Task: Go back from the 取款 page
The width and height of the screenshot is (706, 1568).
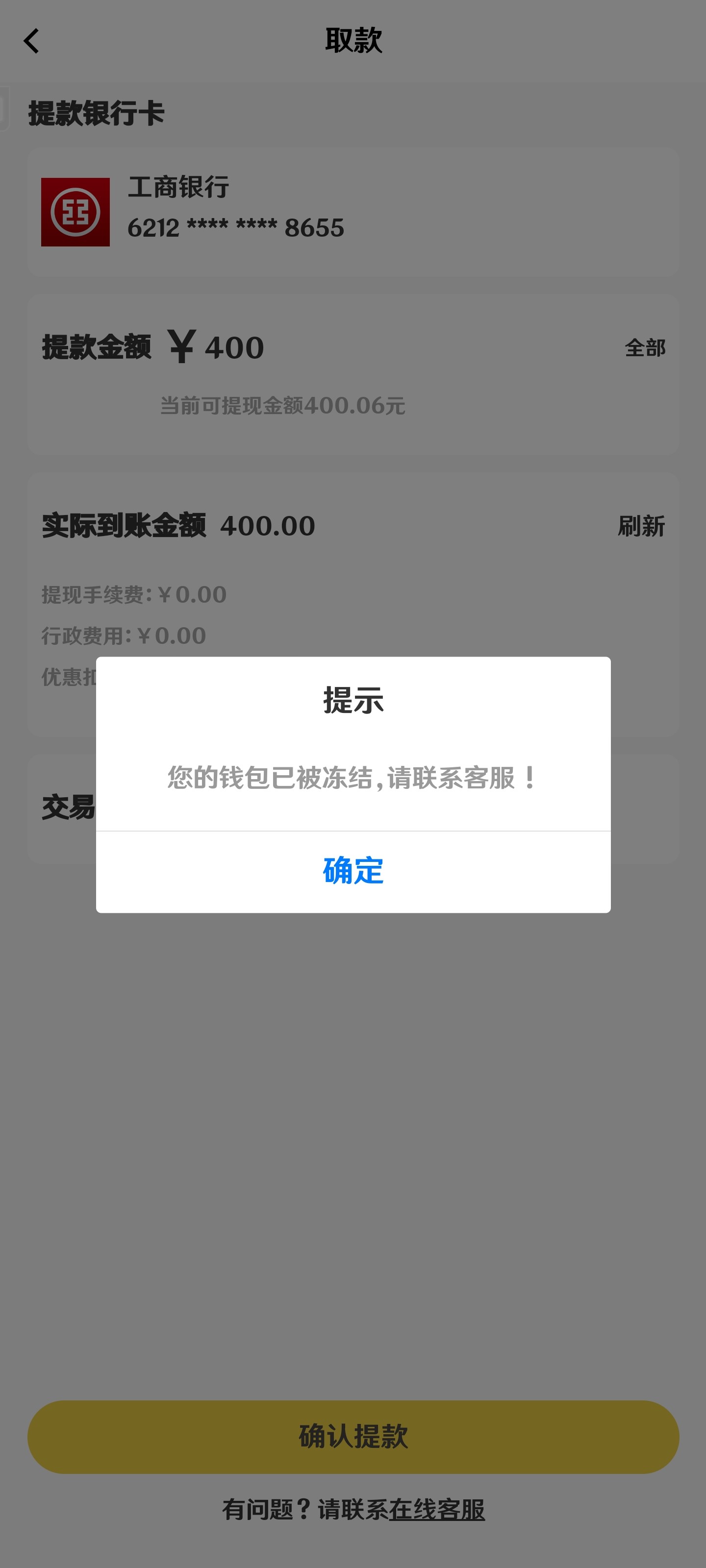Action: [32, 41]
